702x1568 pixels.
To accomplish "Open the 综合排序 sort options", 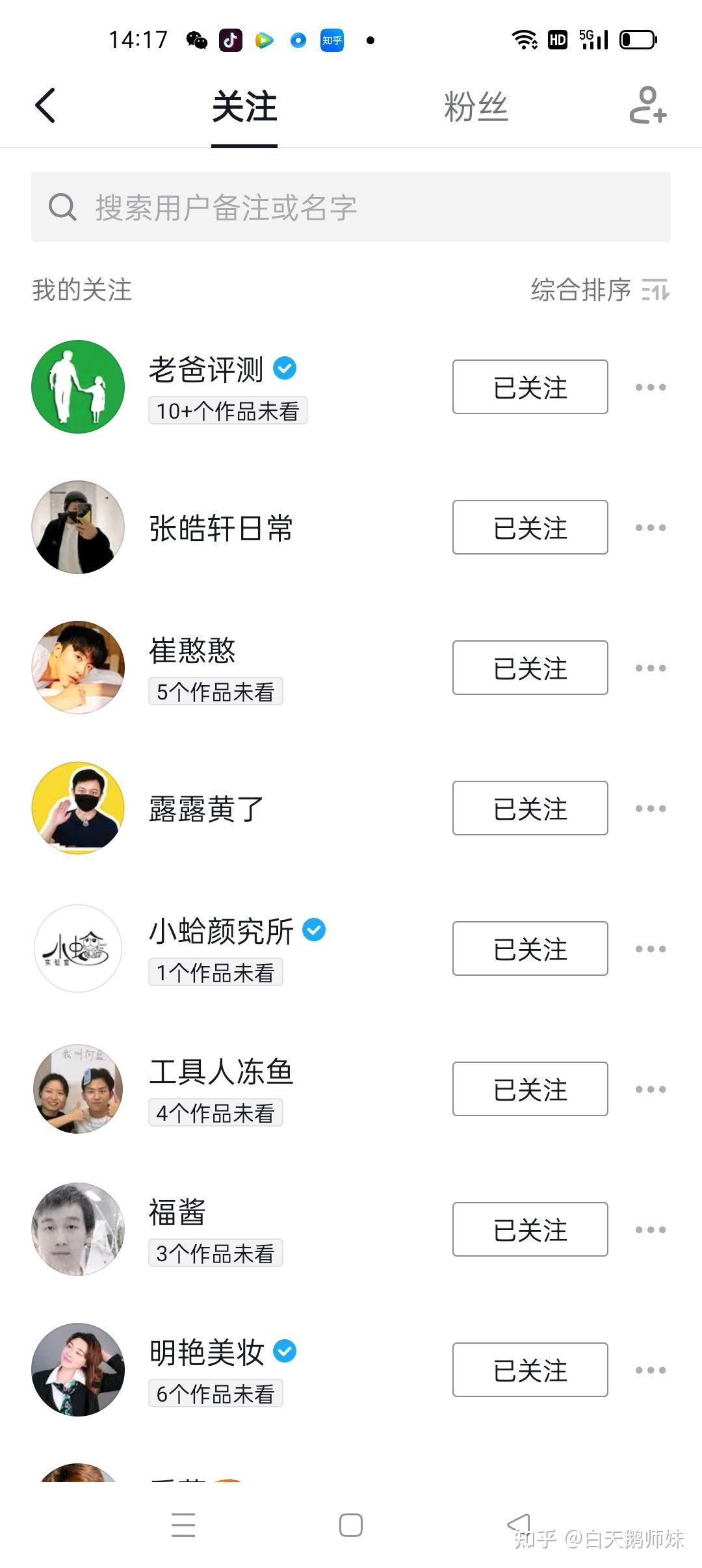I will click(x=599, y=289).
